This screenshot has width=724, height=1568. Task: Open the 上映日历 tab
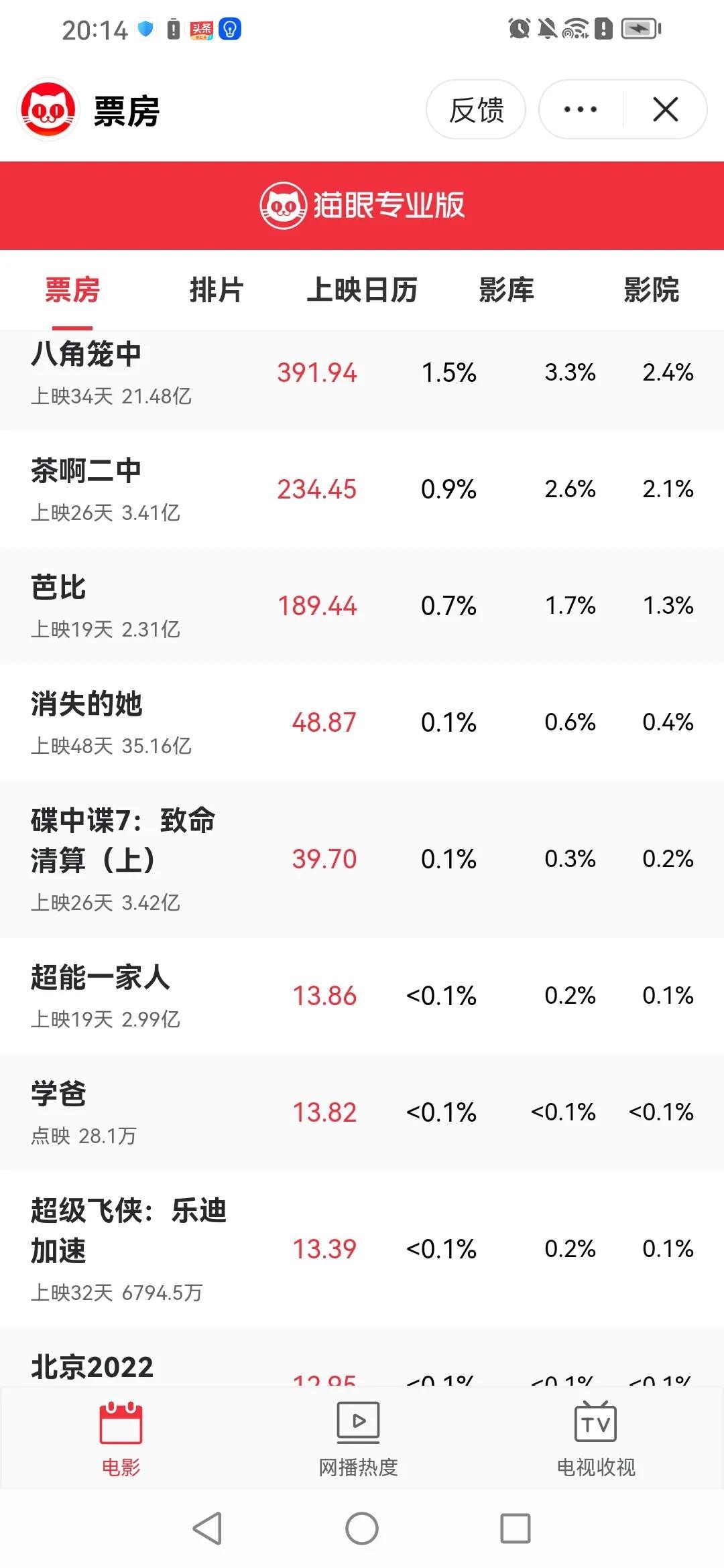362,290
